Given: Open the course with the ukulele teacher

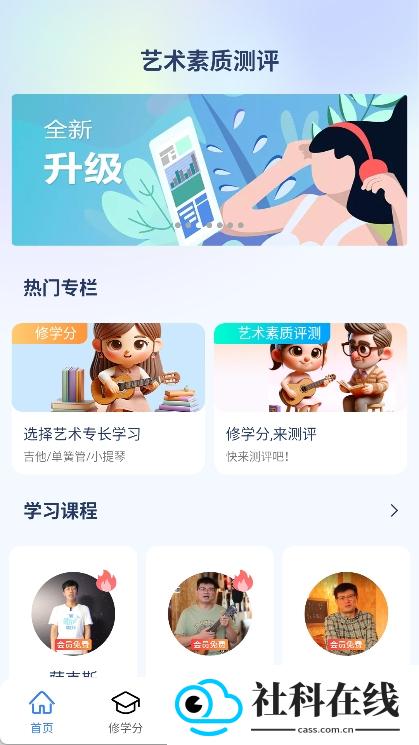Looking at the screenshot, I should tap(210, 613).
